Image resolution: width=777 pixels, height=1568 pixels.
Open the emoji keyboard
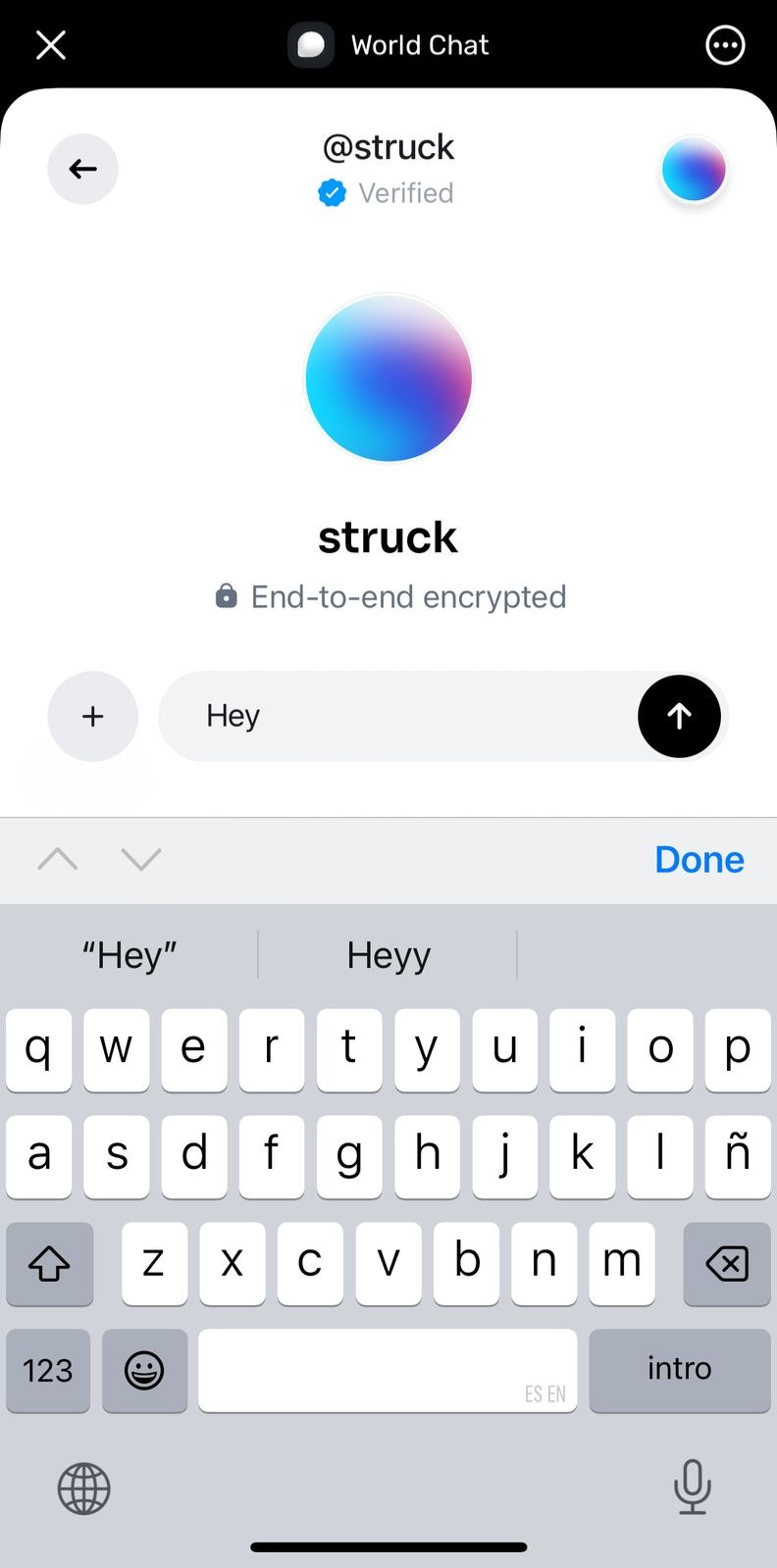click(x=144, y=1370)
